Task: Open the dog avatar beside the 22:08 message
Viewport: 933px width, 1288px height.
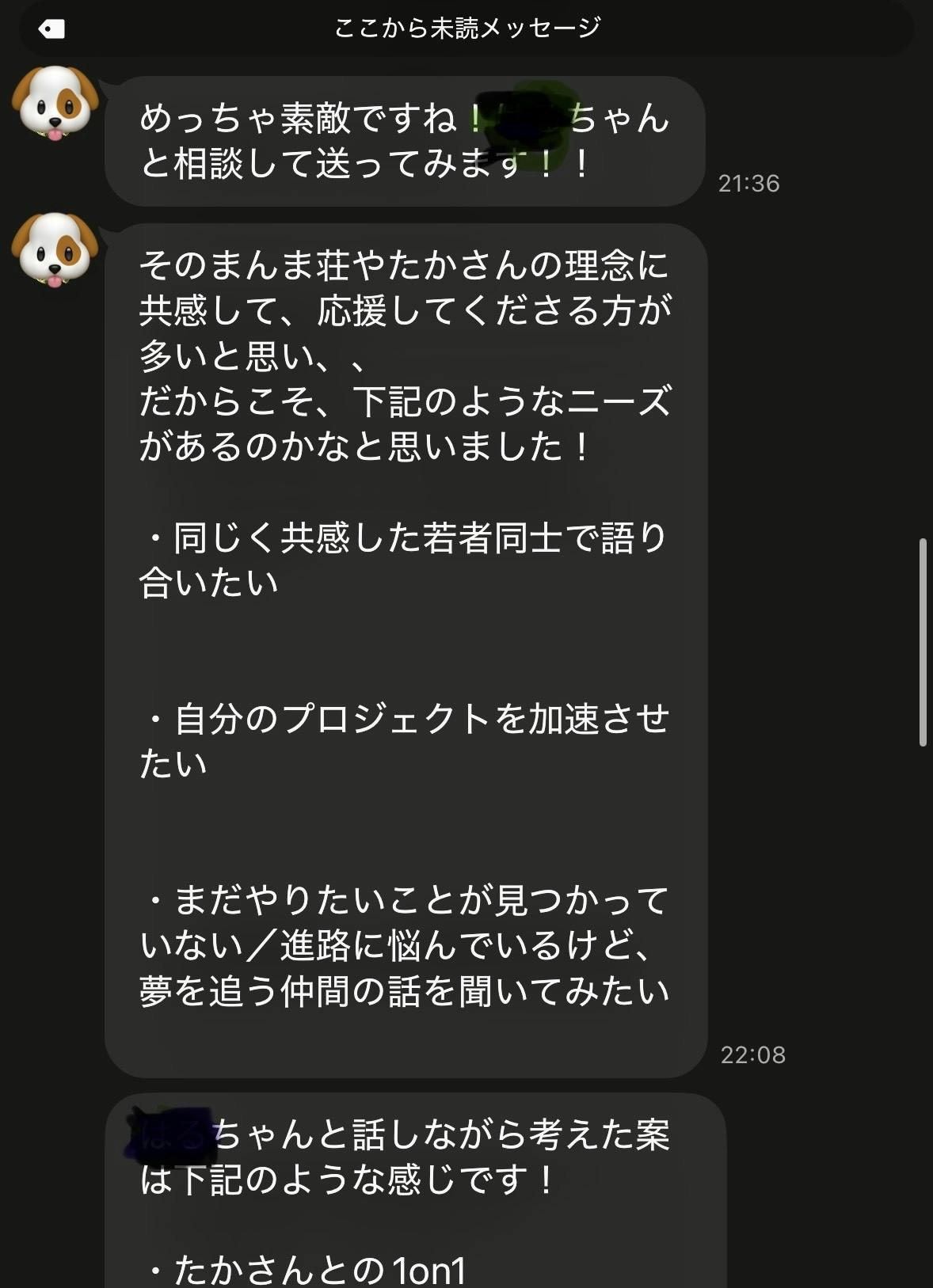Action: pos(55,251)
